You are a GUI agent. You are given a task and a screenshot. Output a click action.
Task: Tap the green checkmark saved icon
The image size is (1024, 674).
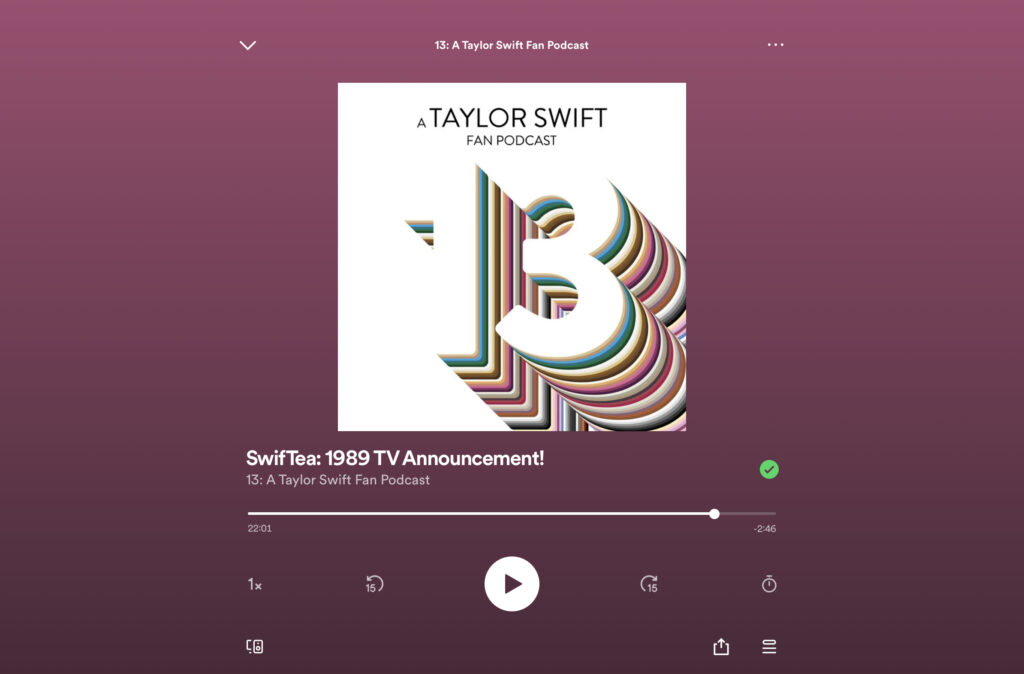[769, 469]
